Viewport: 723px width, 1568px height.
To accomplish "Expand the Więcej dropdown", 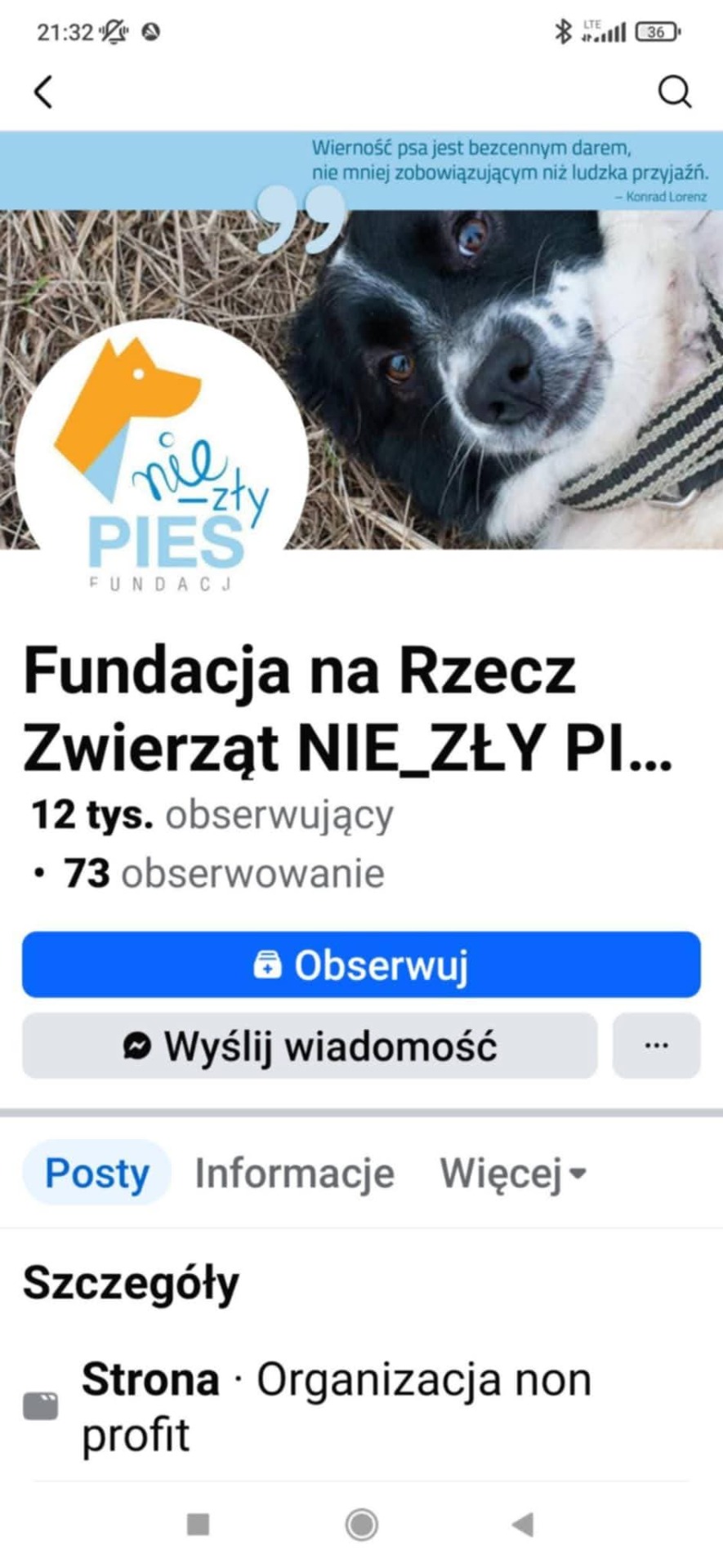I will 513,1173.
